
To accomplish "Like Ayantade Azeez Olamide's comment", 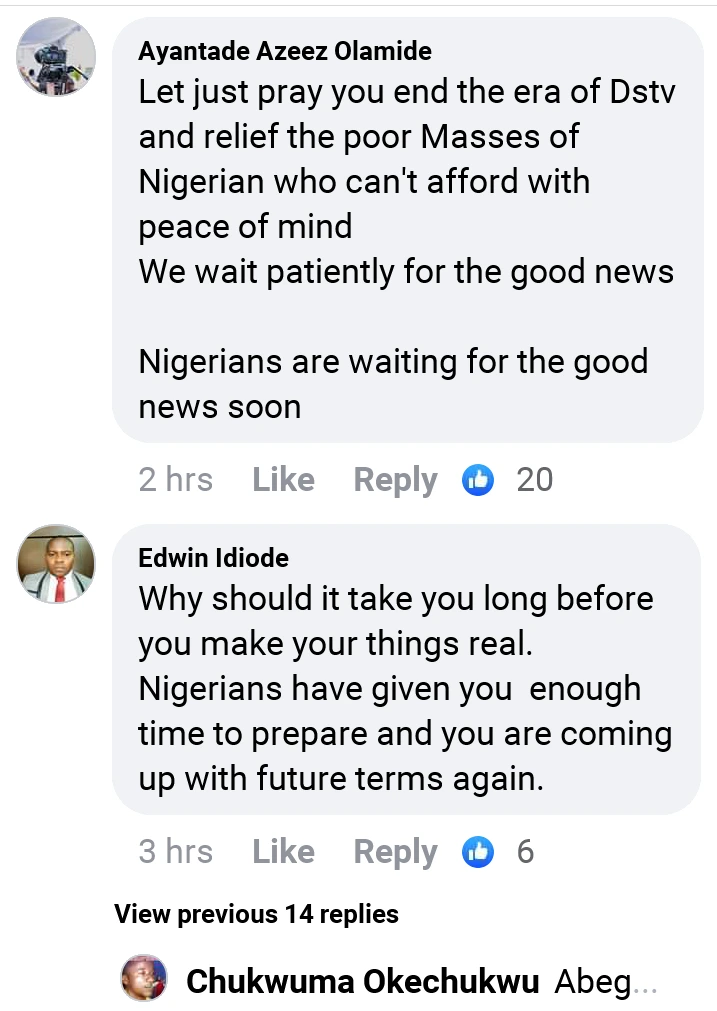I will pos(283,480).
